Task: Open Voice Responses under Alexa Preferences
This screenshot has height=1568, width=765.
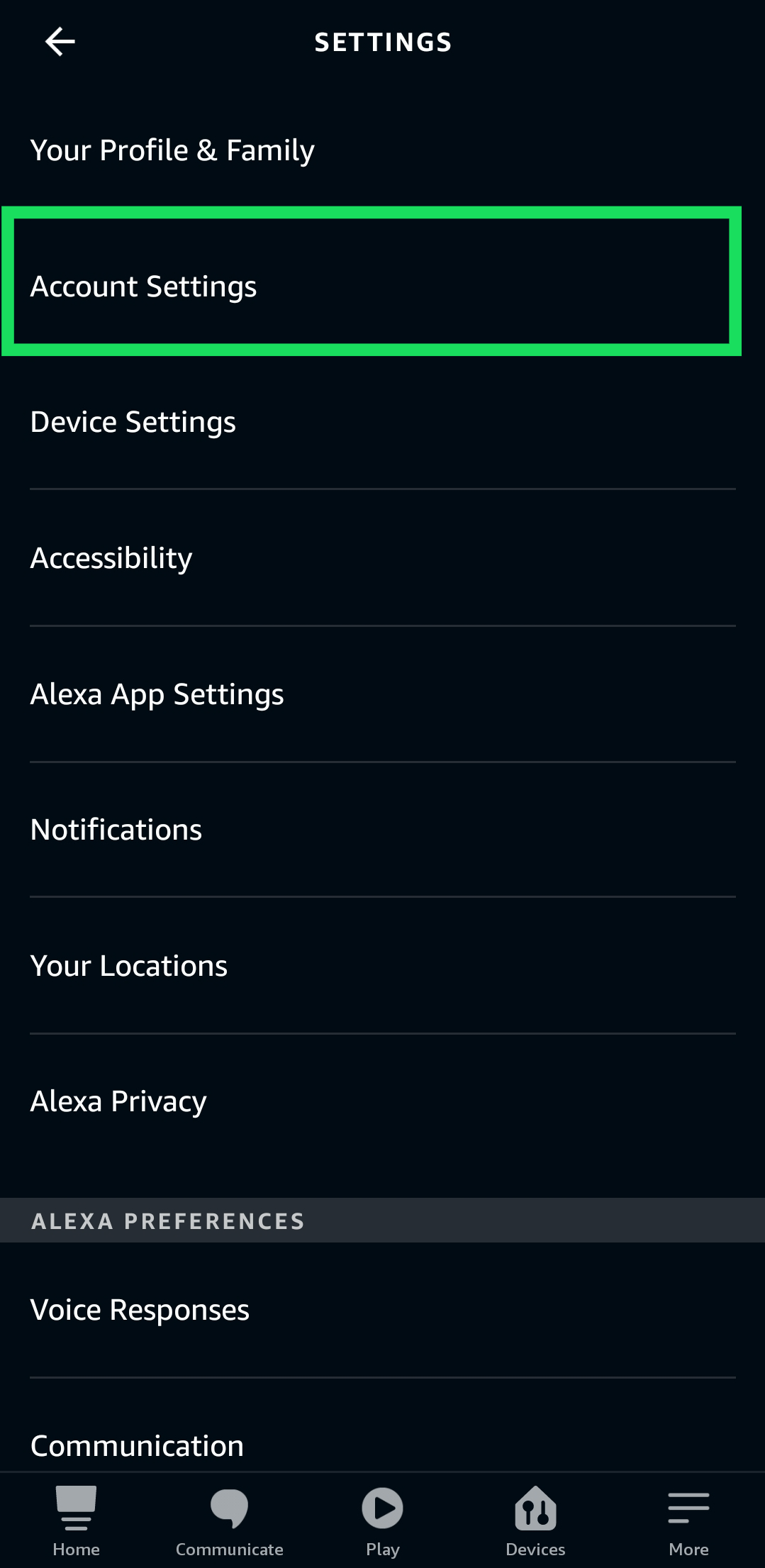Action: (x=139, y=1309)
